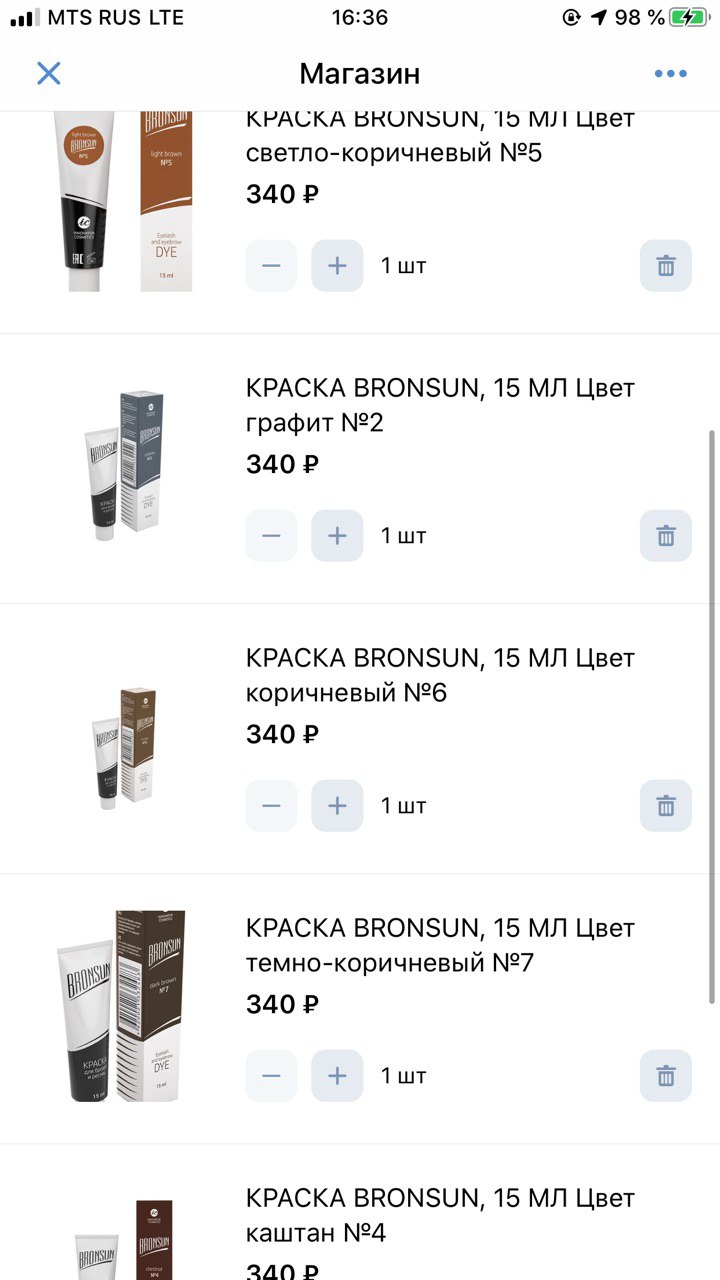
Task: View the темно-коричневый №7 product picture
Action: tap(124, 1006)
